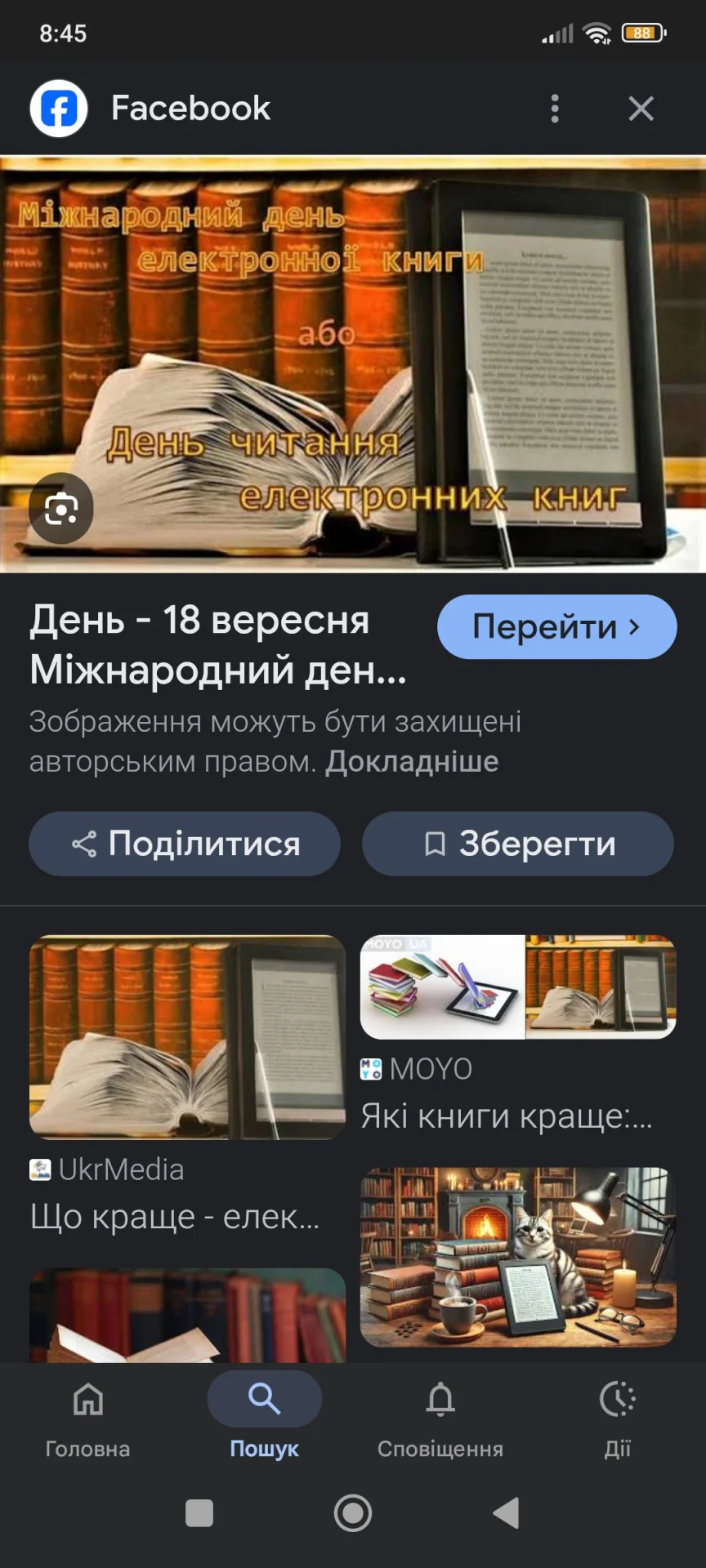This screenshot has width=706, height=1568.
Task: Open the Facebook source header
Action: point(190,109)
